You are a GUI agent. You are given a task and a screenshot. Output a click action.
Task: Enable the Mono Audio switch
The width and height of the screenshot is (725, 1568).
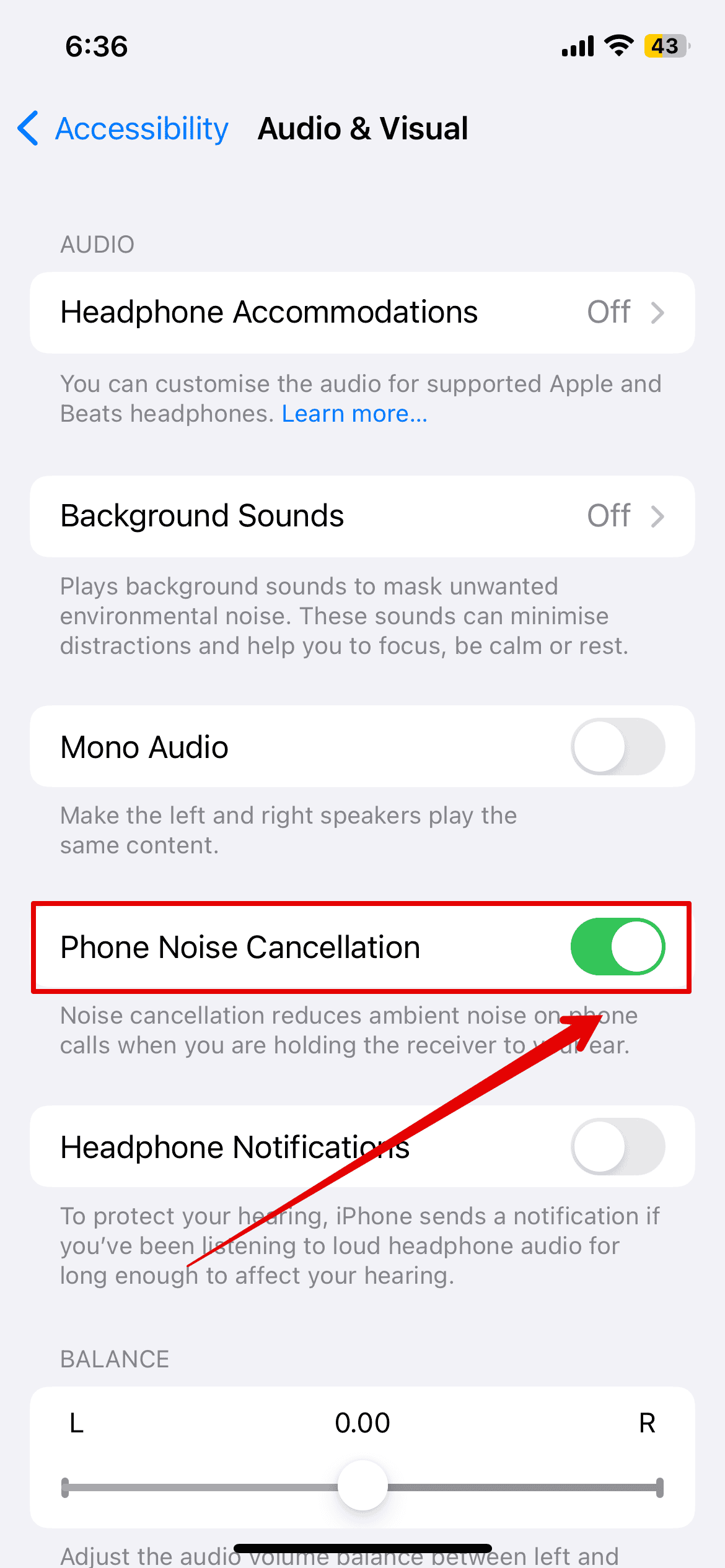[x=617, y=747]
